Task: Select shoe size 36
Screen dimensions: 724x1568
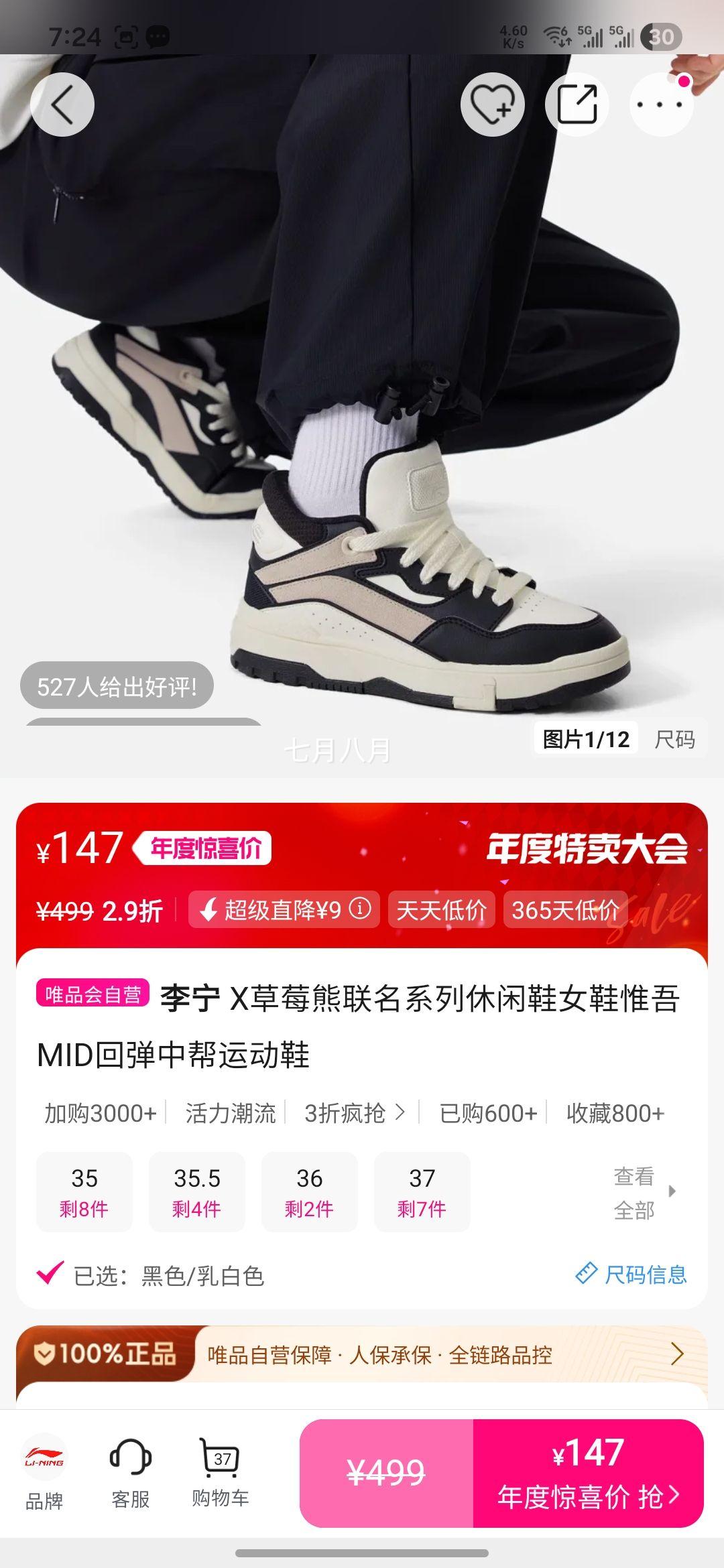Action: point(310,1191)
